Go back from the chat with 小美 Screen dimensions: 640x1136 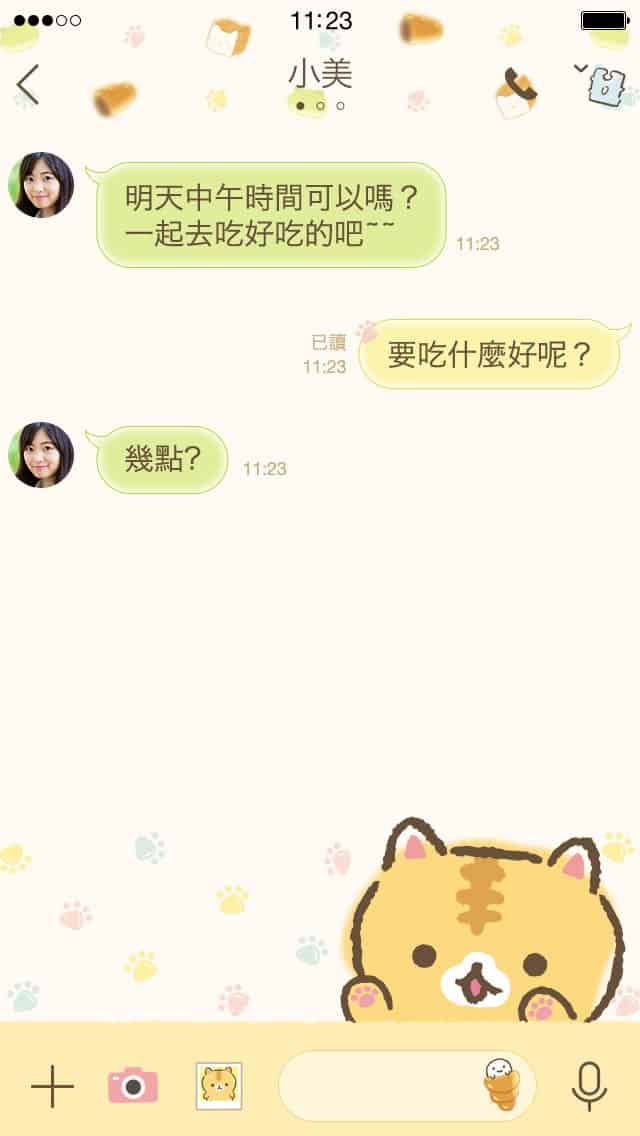click(x=28, y=85)
